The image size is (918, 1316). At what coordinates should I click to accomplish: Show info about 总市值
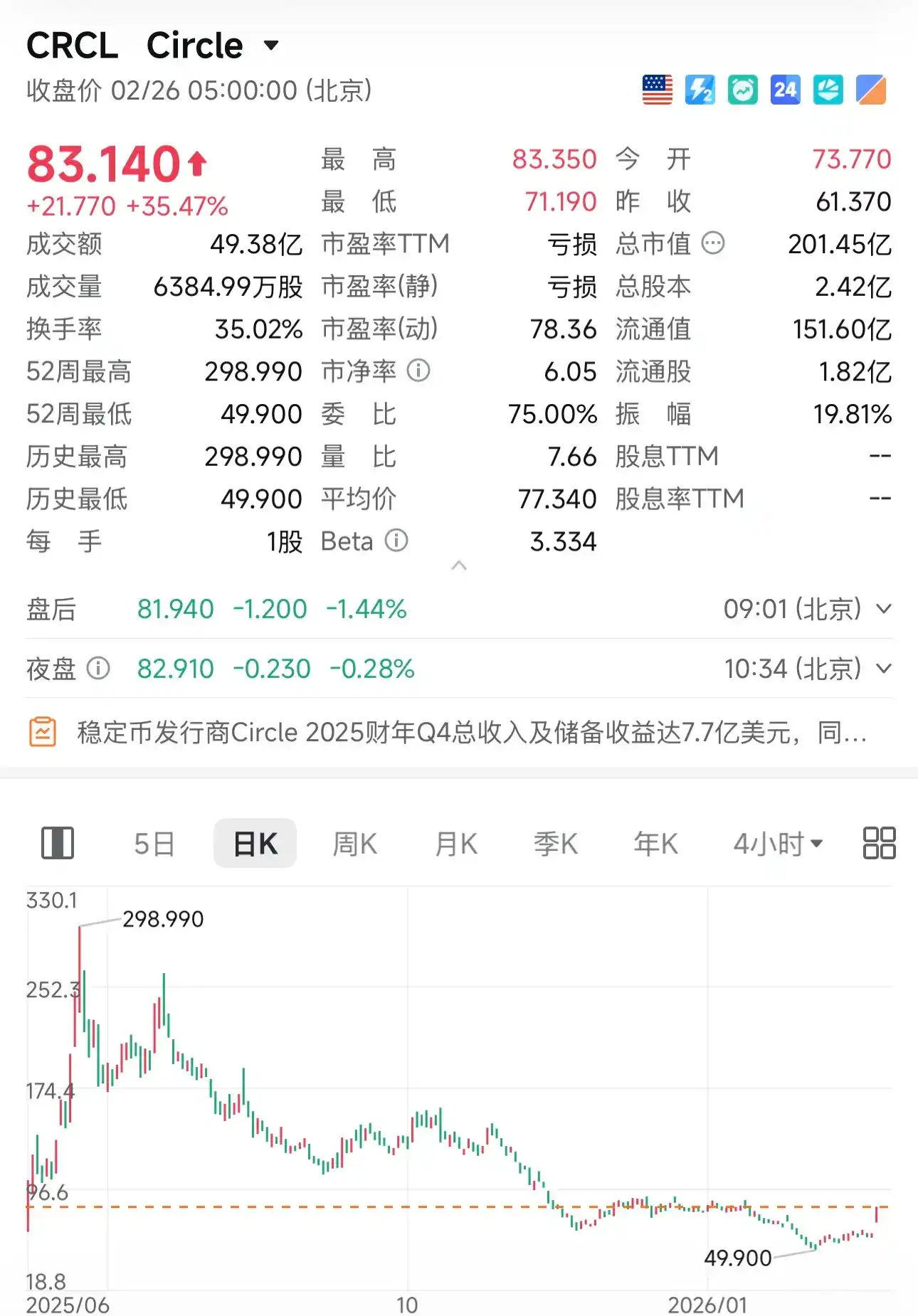[713, 244]
